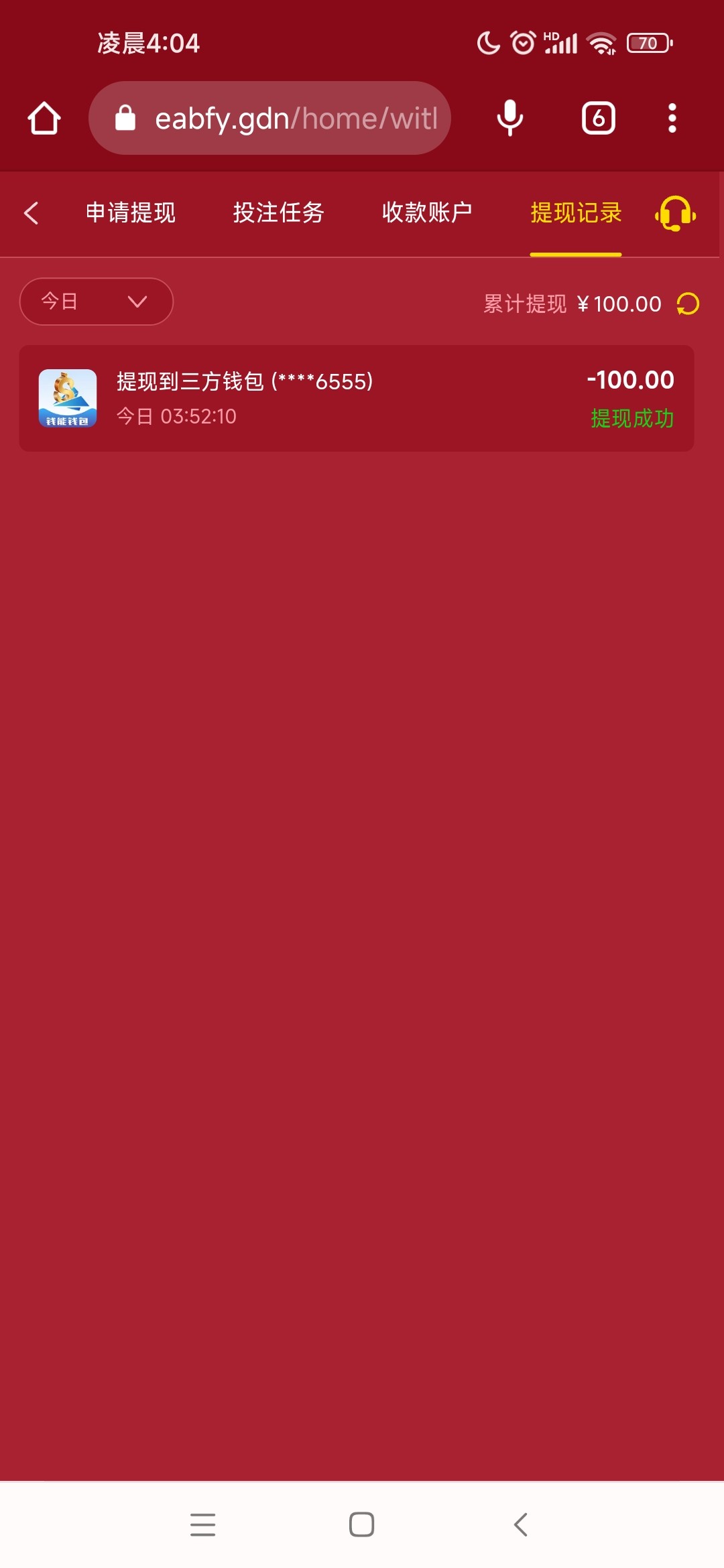Tap the browser home button
This screenshot has height=1568, width=724.
(44, 118)
